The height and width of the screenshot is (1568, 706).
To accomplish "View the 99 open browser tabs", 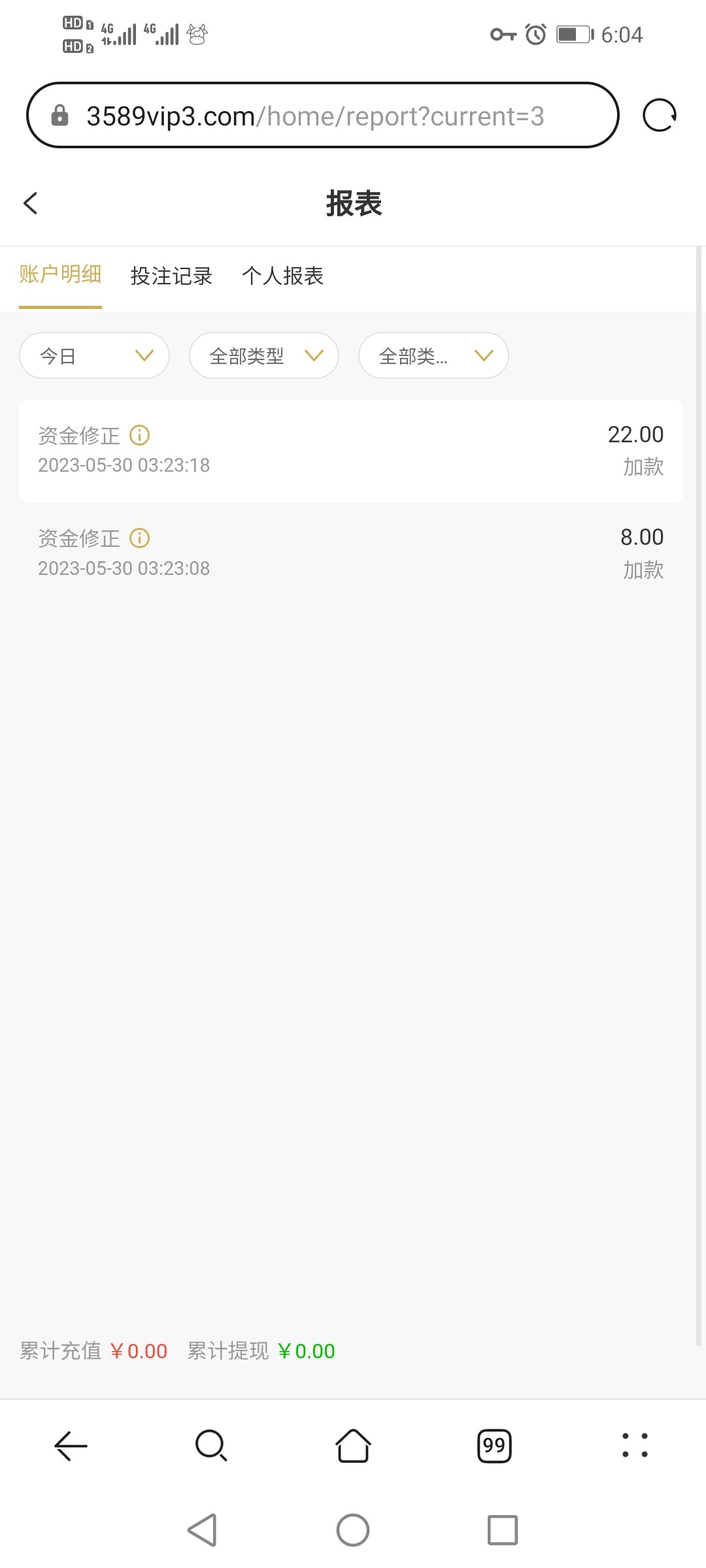I will click(x=494, y=1446).
